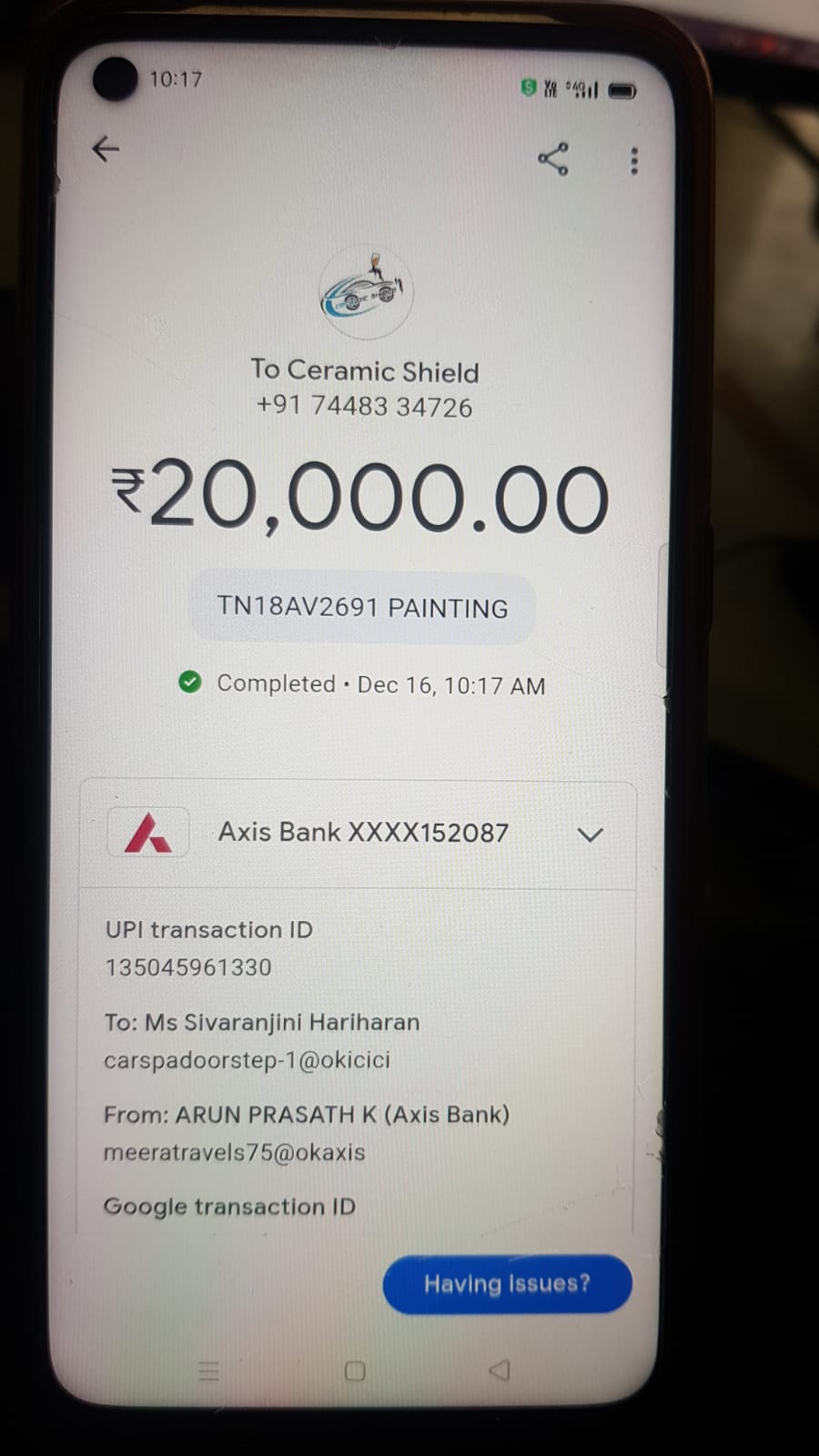Open Ceramic Shield's profile picture
The image size is (819, 1456).
tap(367, 293)
